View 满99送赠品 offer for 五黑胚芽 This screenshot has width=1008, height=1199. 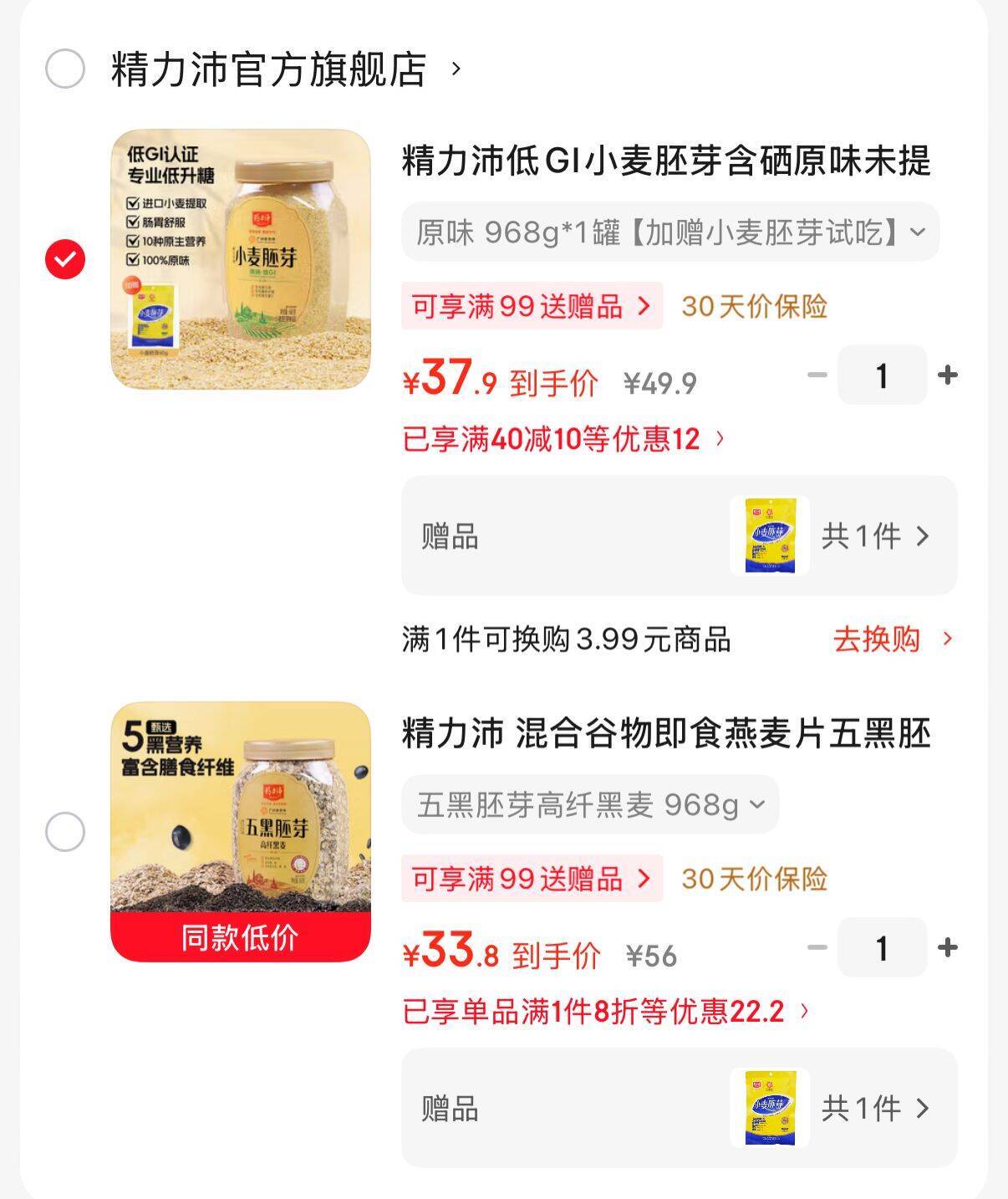click(532, 879)
